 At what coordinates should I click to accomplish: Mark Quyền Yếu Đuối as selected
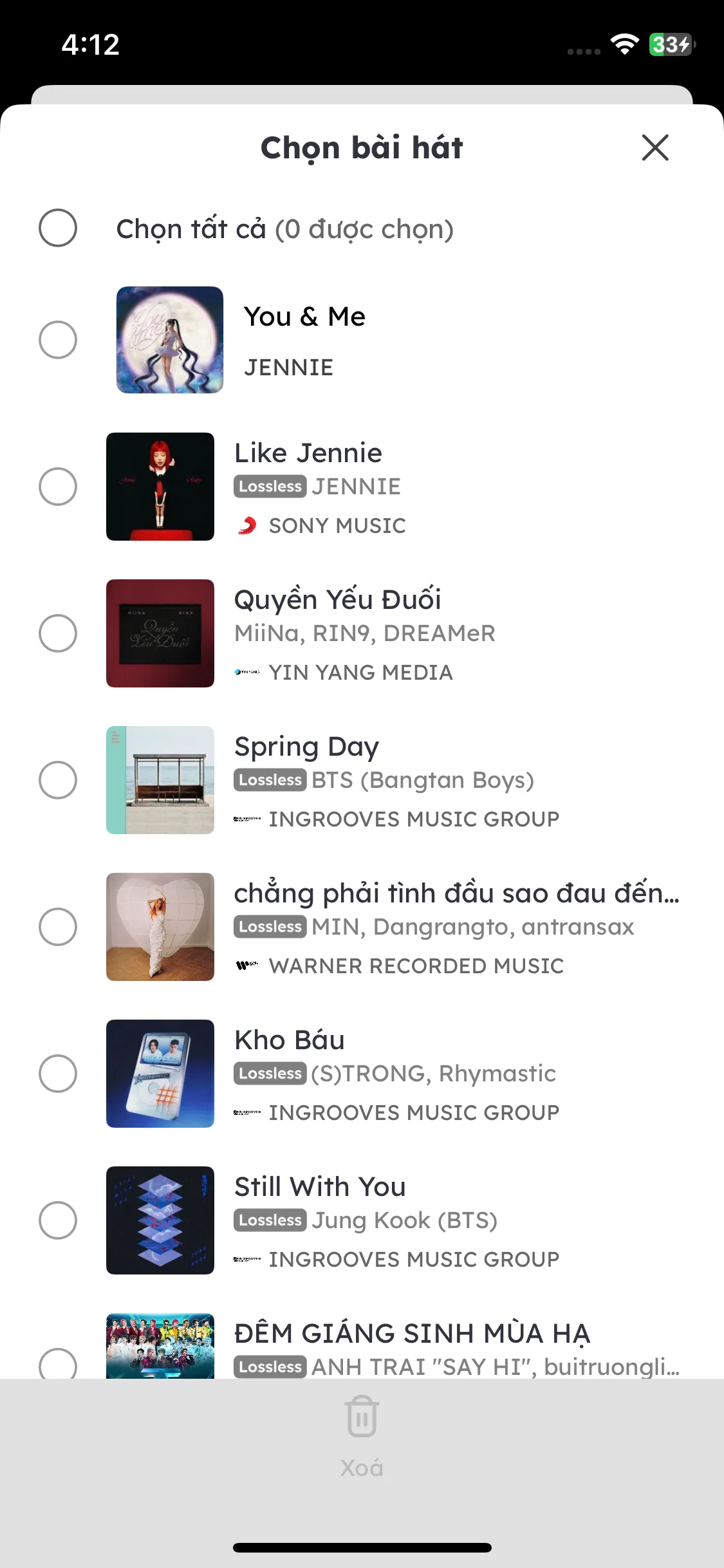pos(58,633)
